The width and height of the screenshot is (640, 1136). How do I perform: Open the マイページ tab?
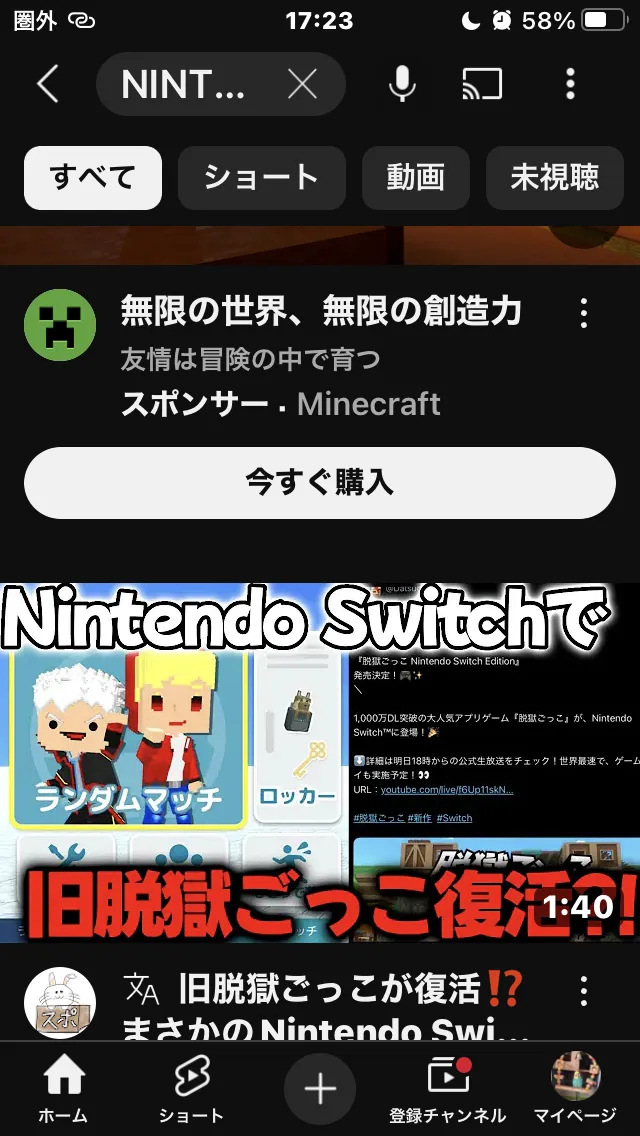click(575, 1090)
